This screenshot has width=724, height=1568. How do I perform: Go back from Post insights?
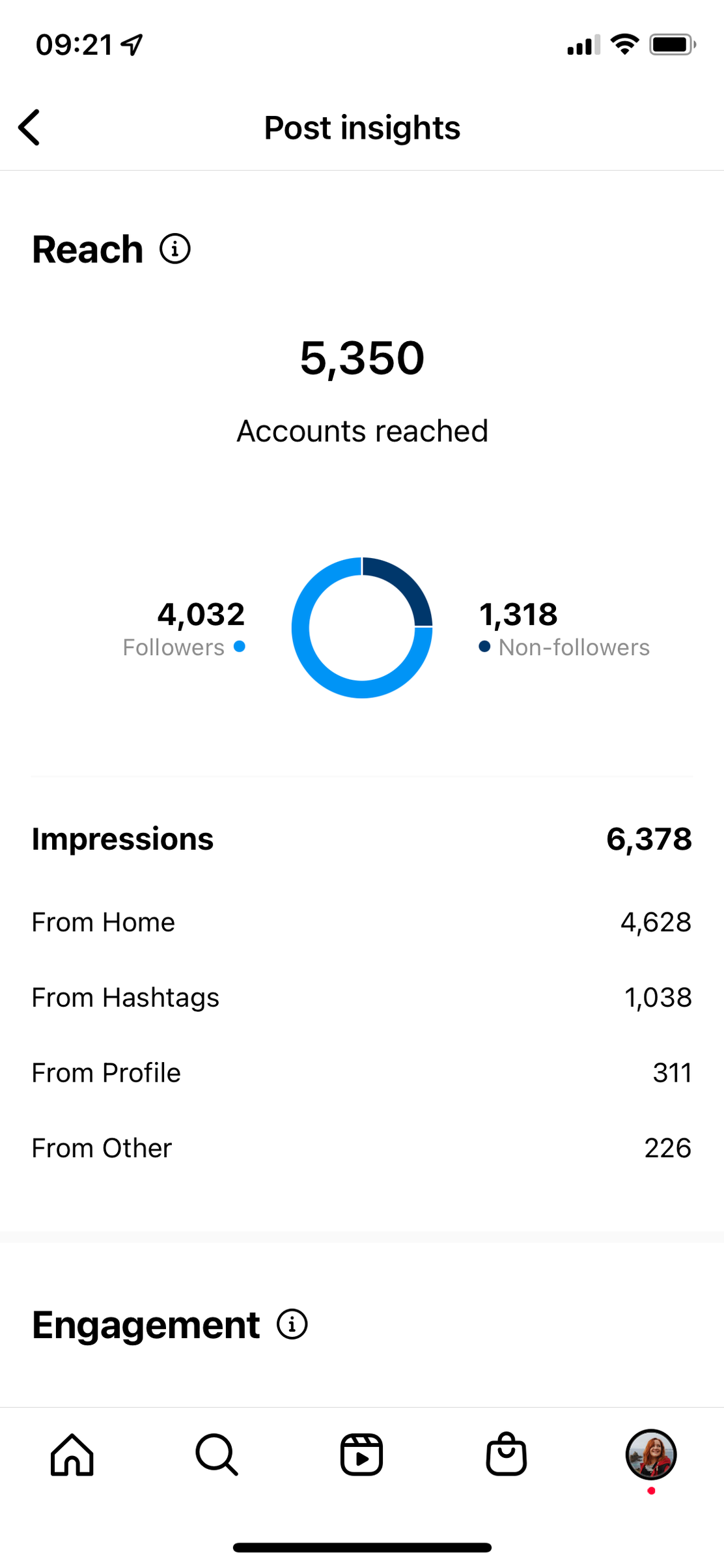coord(29,127)
